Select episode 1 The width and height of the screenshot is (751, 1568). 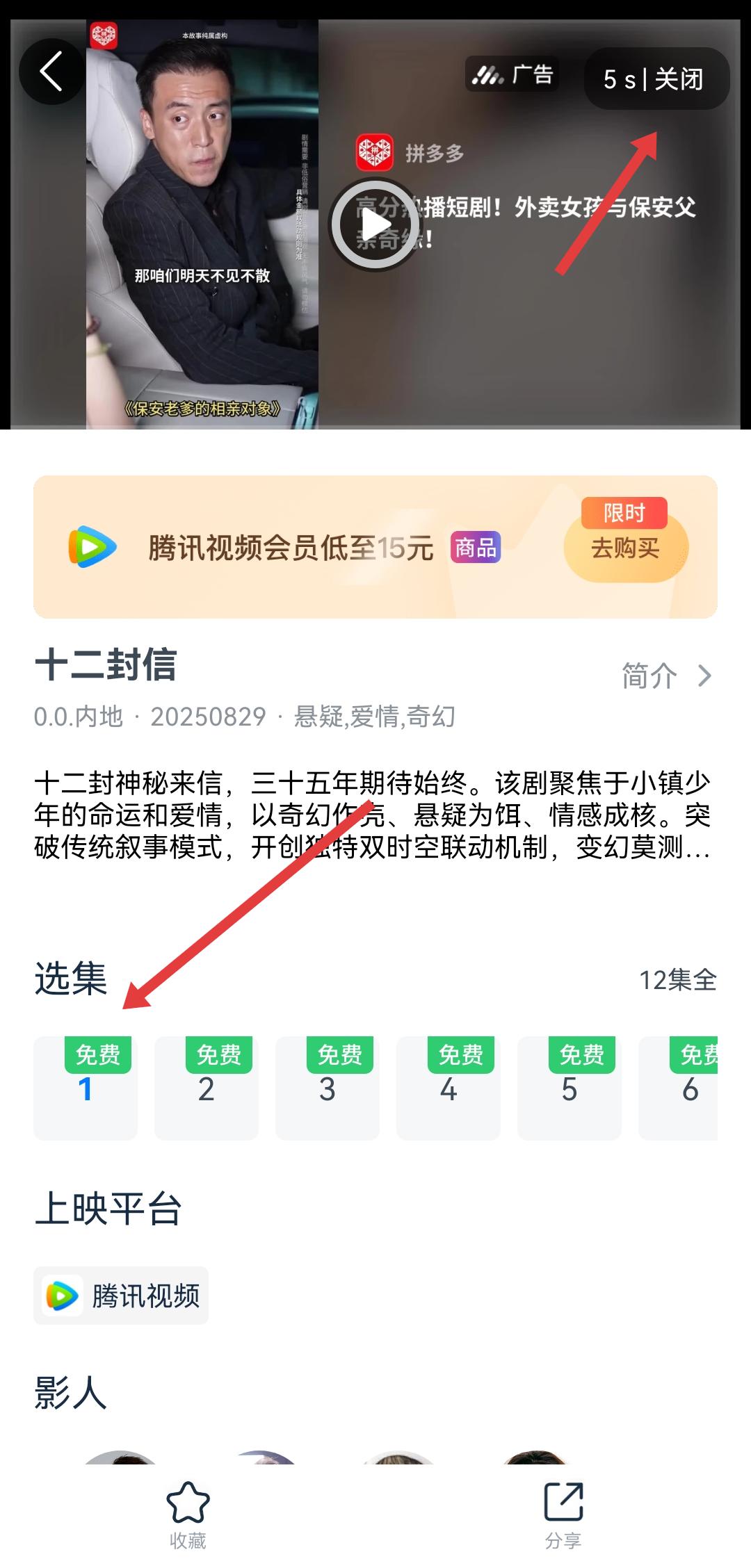point(86,1088)
